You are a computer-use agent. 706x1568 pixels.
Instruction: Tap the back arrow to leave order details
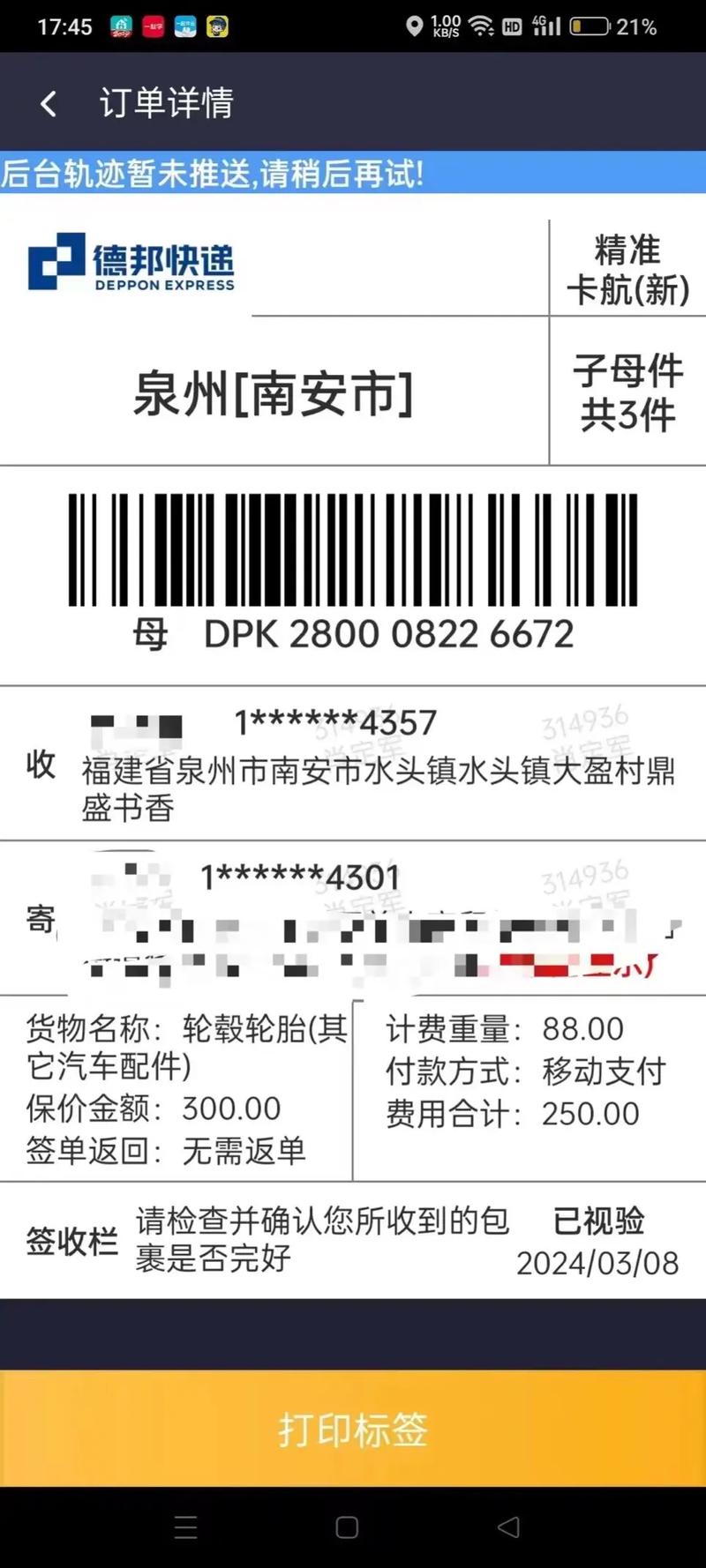[x=49, y=102]
